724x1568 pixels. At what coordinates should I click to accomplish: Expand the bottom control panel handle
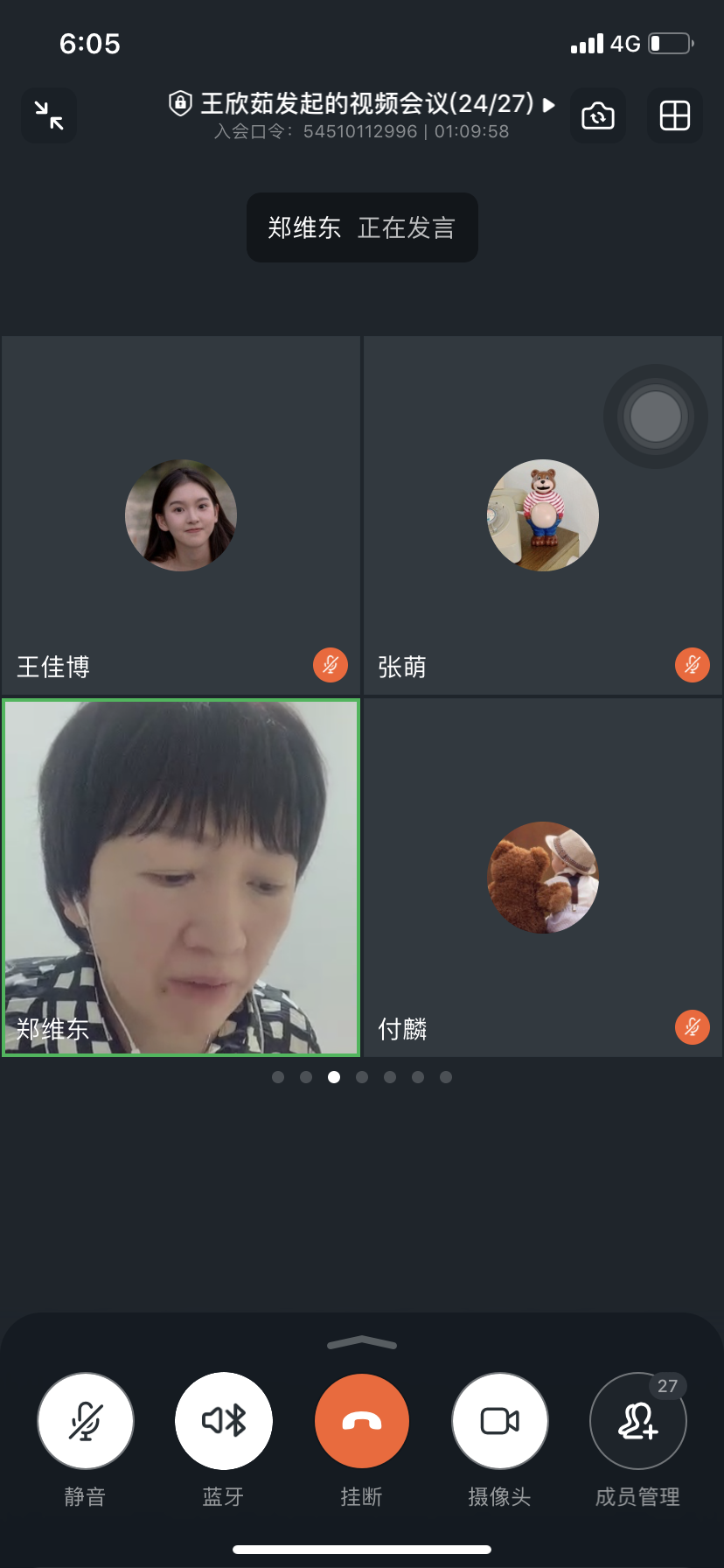click(362, 1343)
